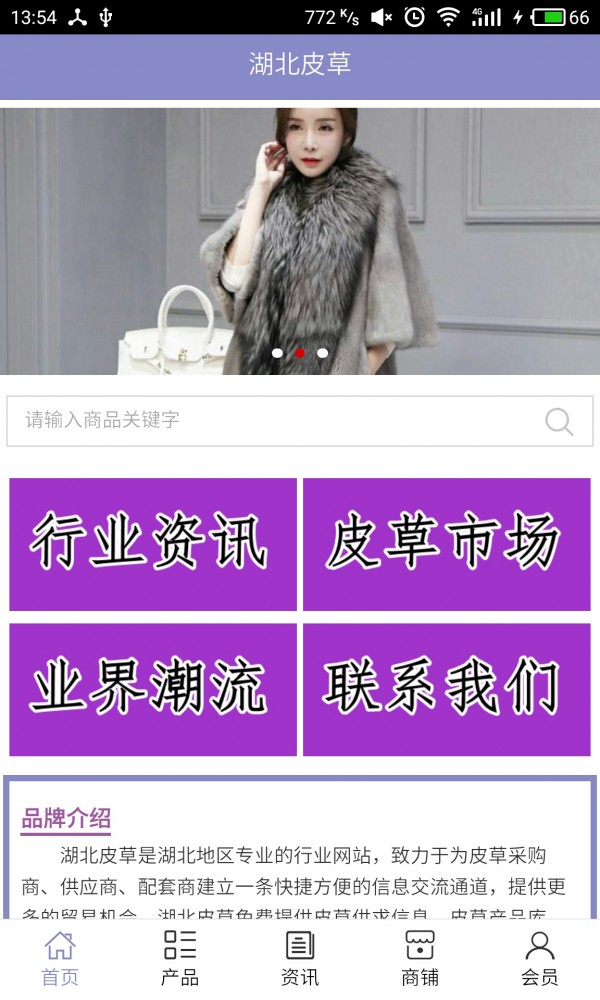Switch to the 资讯 tab
The image size is (600, 1000).
(300, 958)
